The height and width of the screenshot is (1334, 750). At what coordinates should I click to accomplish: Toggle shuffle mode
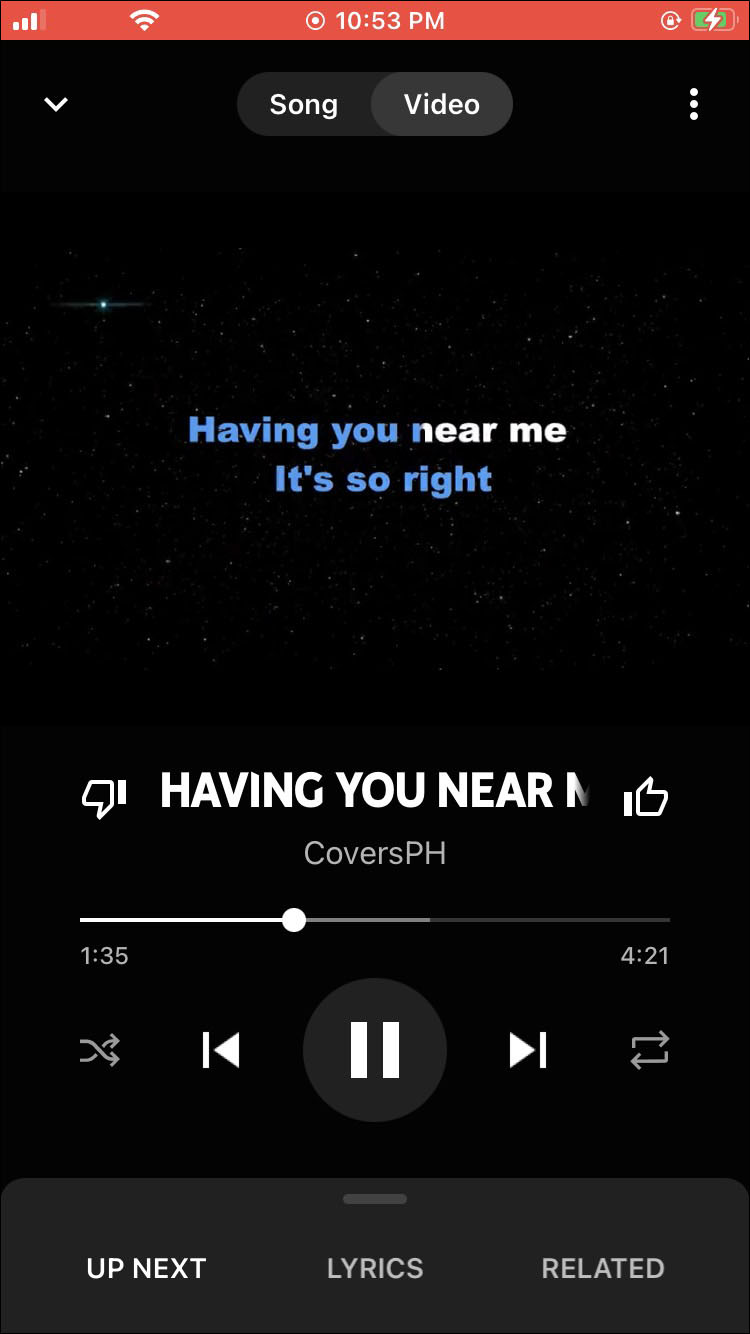point(100,1050)
